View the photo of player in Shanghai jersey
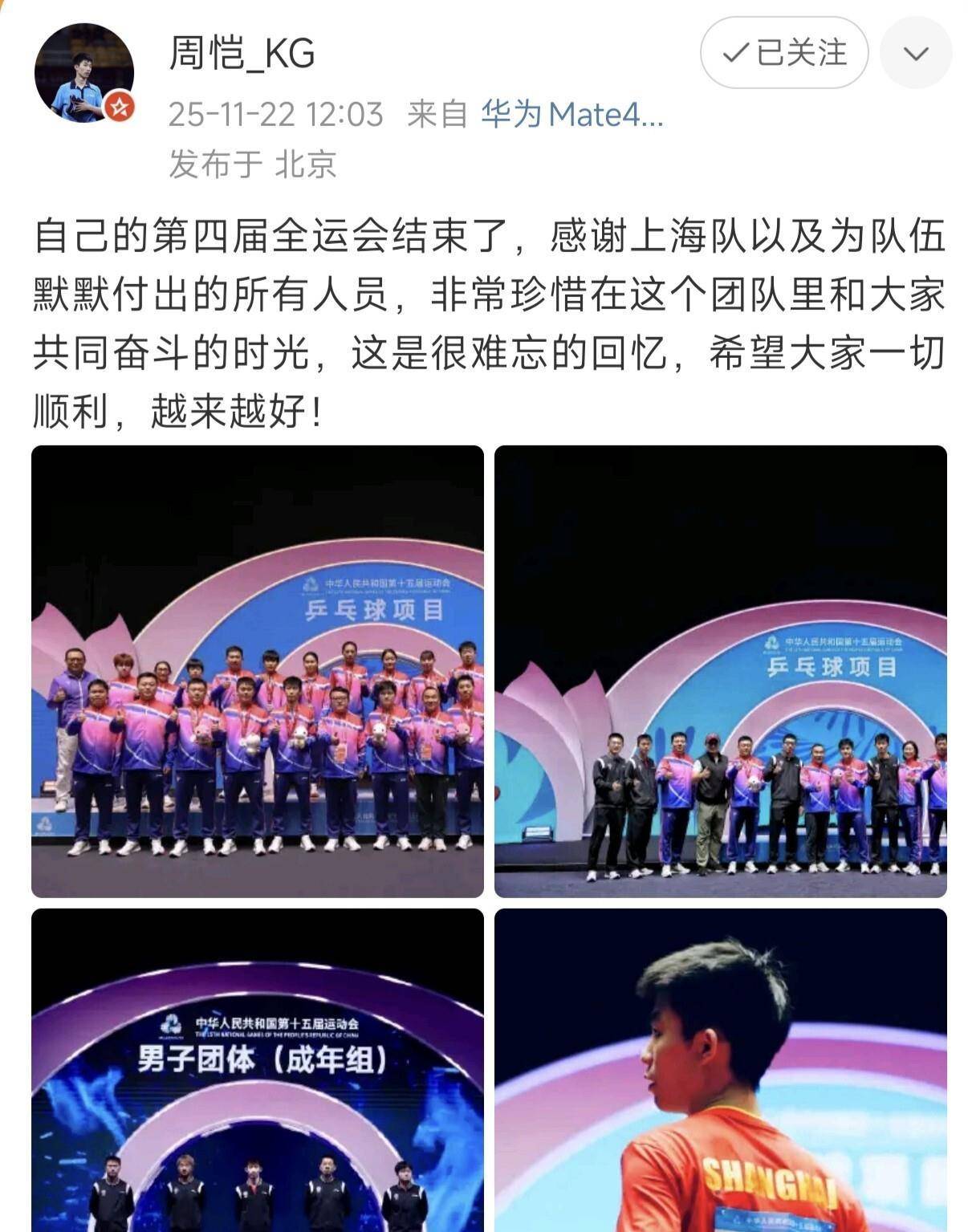 [x=720, y=1069]
